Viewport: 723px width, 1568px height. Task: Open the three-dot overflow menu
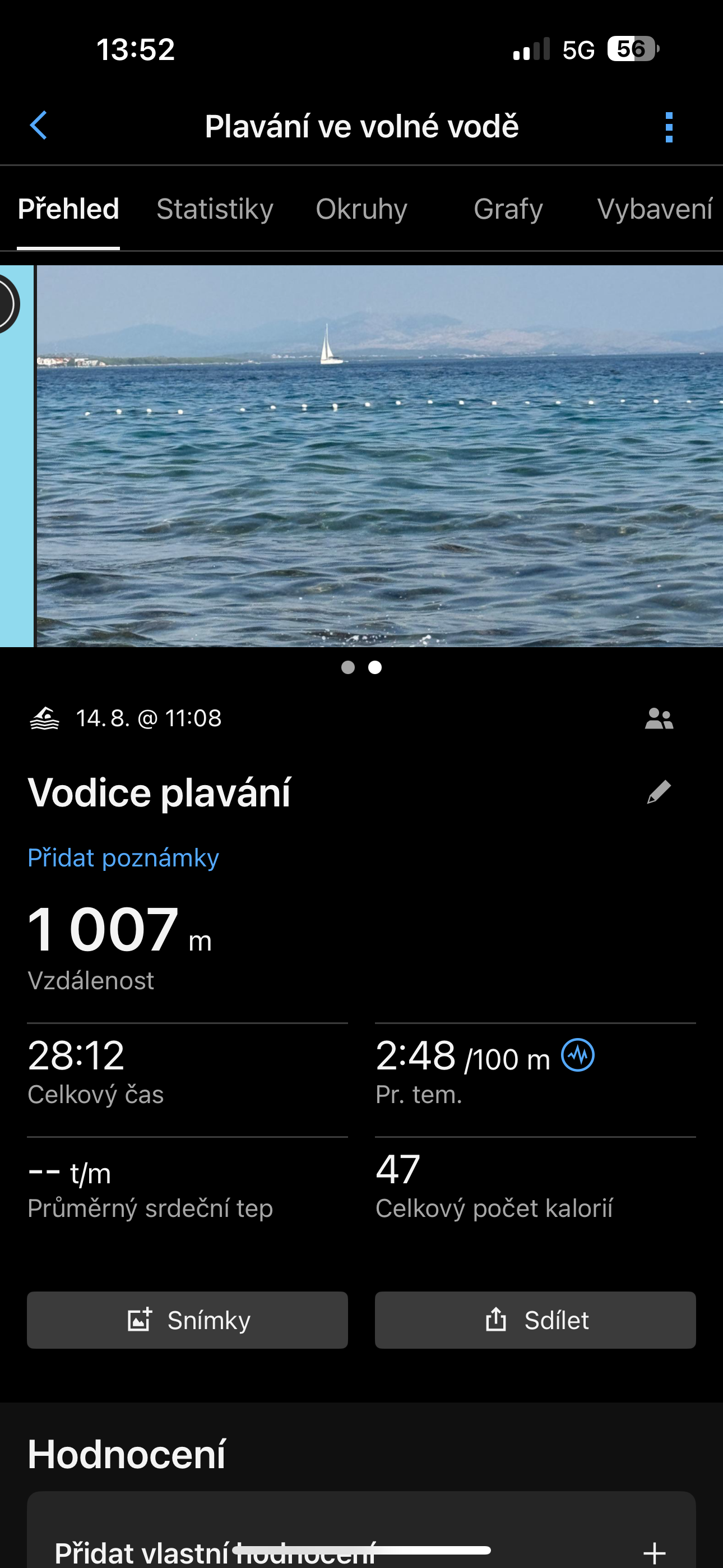click(669, 127)
